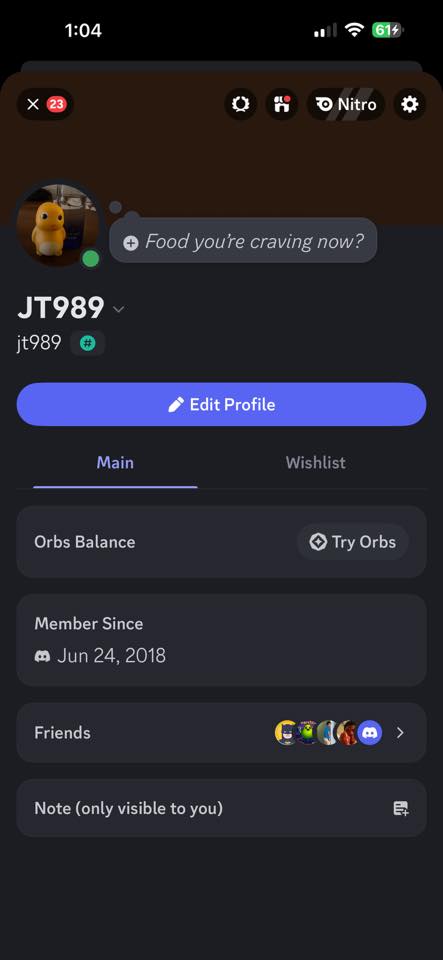This screenshot has height=960, width=443.
Task: Open the settings gear
Action: click(x=409, y=105)
